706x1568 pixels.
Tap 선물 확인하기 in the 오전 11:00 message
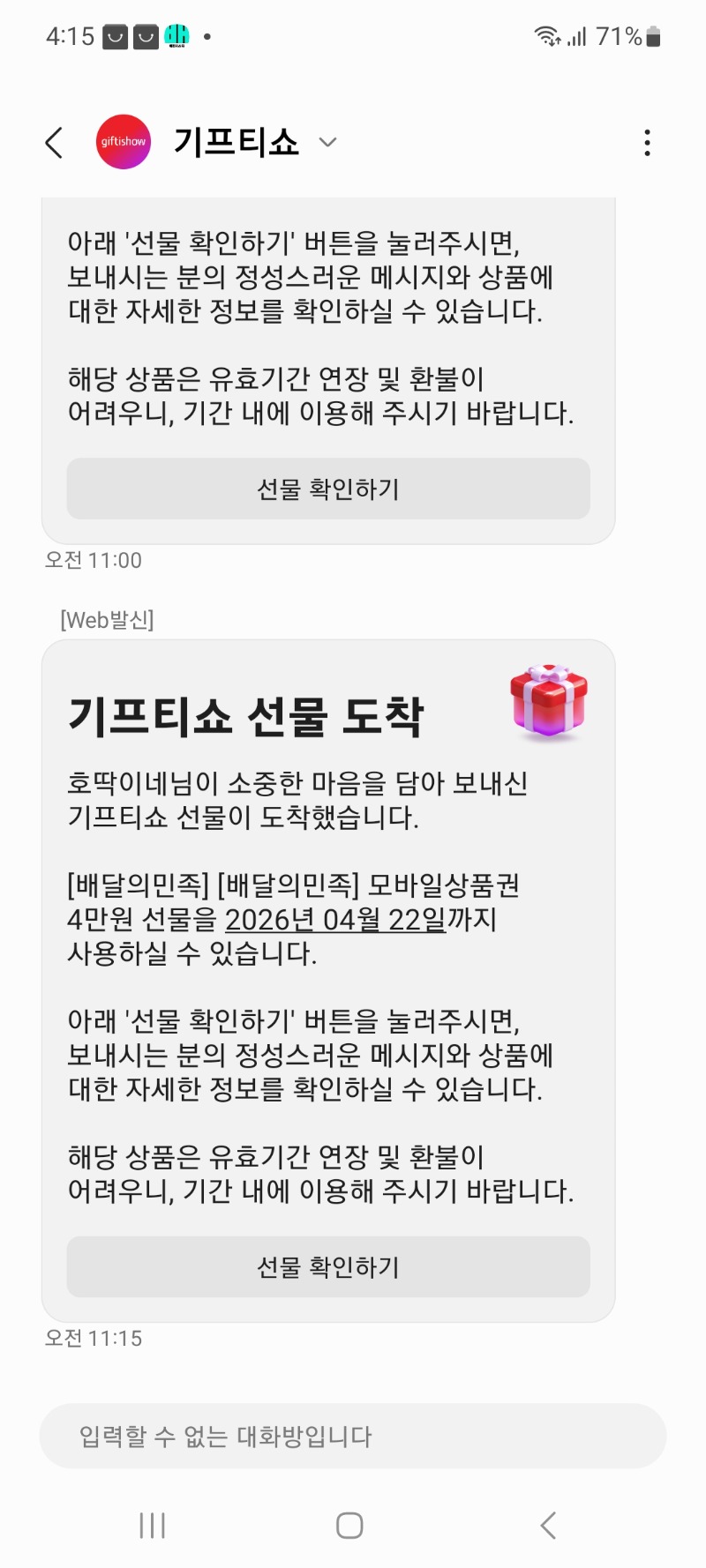(x=328, y=489)
